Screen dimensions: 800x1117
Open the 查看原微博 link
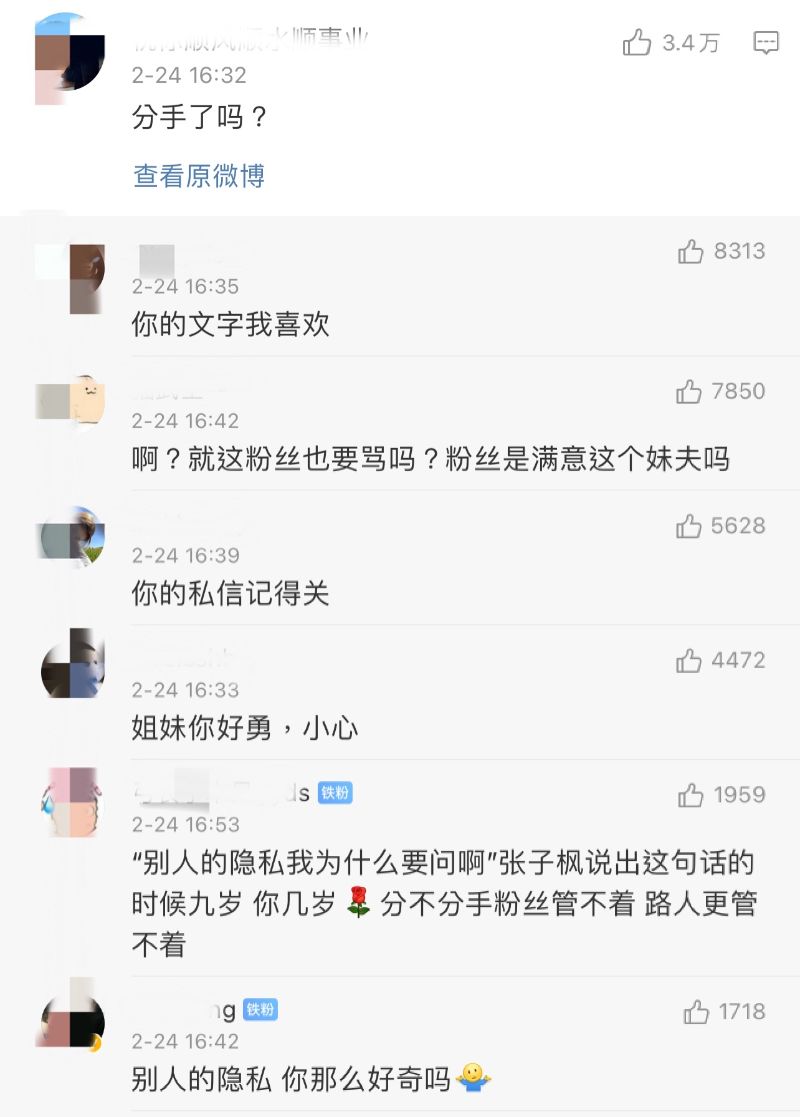199,176
